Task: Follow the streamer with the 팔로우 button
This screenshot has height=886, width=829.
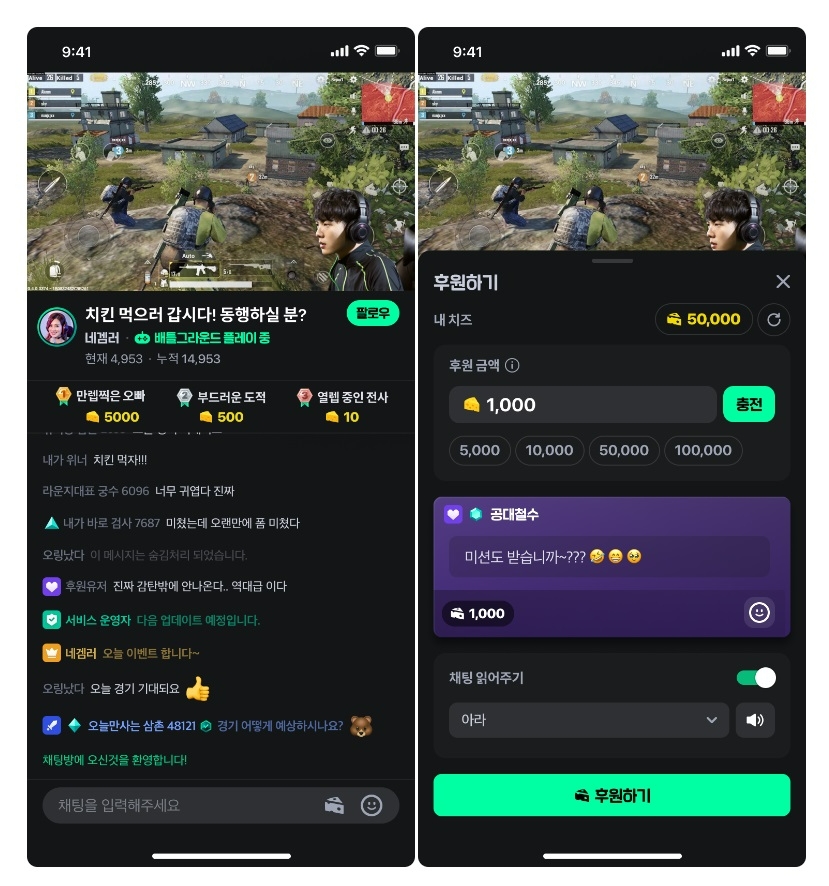Action: pos(371,313)
